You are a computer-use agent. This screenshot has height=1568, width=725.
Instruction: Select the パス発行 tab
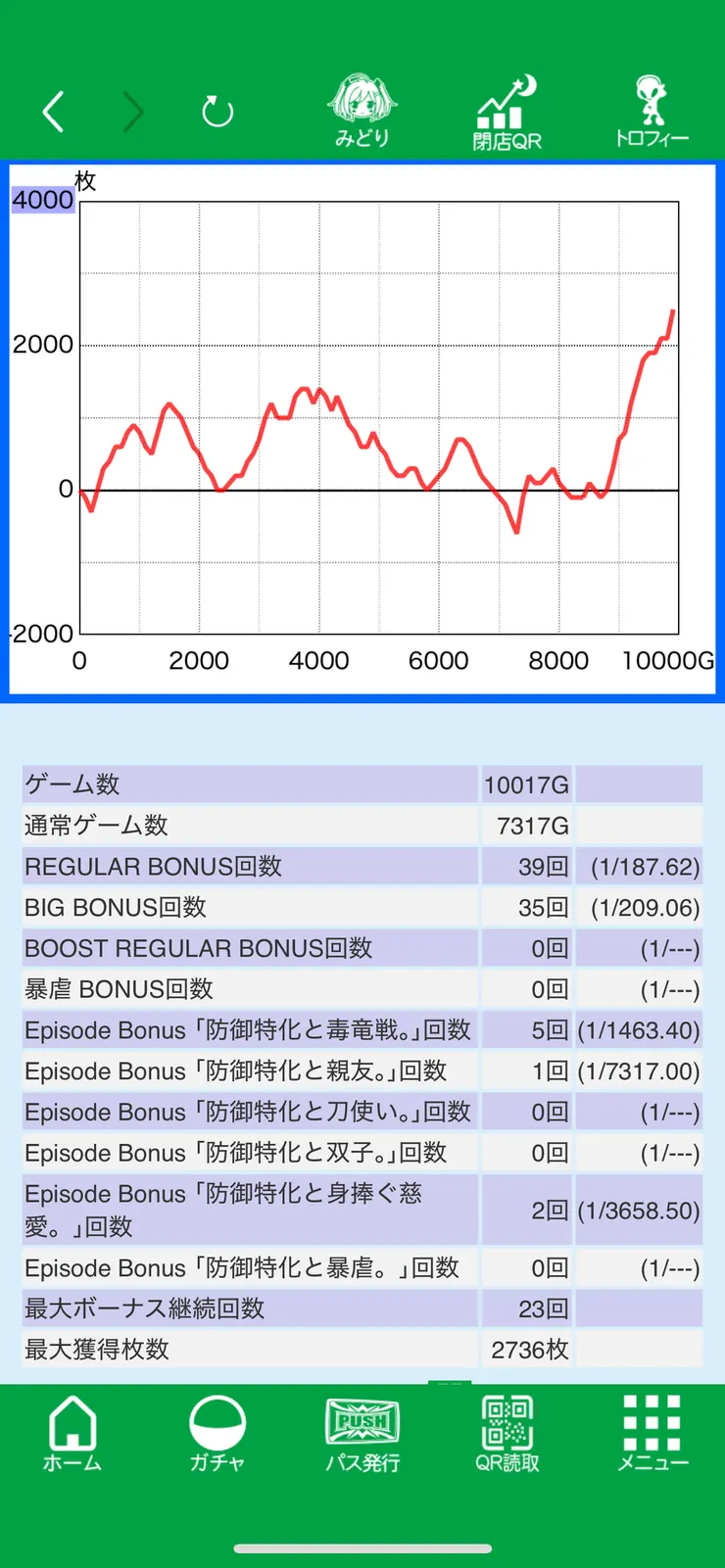pyautogui.click(x=362, y=1434)
